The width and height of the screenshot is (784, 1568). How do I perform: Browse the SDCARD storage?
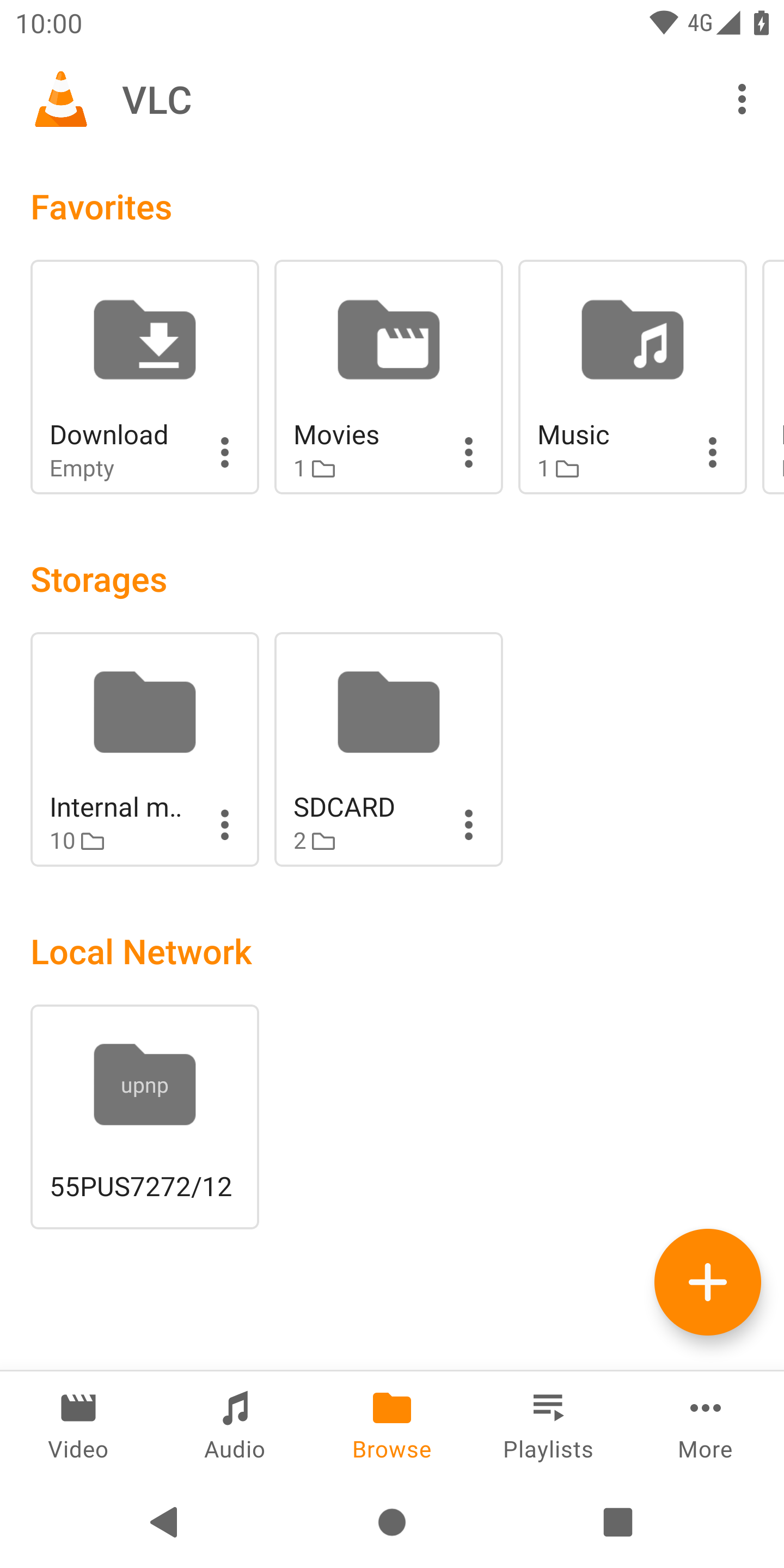388,749
